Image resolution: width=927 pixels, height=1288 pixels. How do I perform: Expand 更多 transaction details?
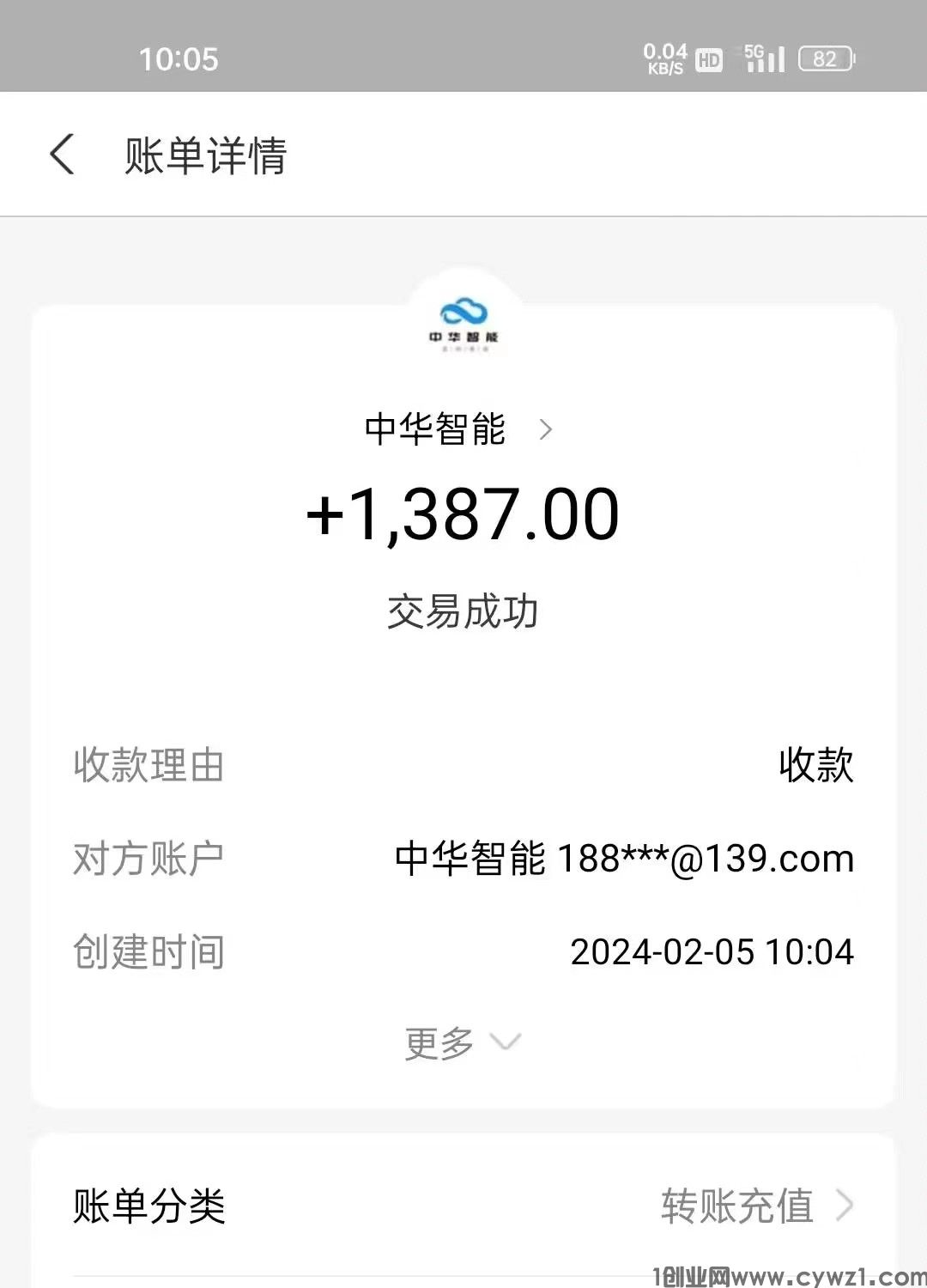(x=462, y=1042)
